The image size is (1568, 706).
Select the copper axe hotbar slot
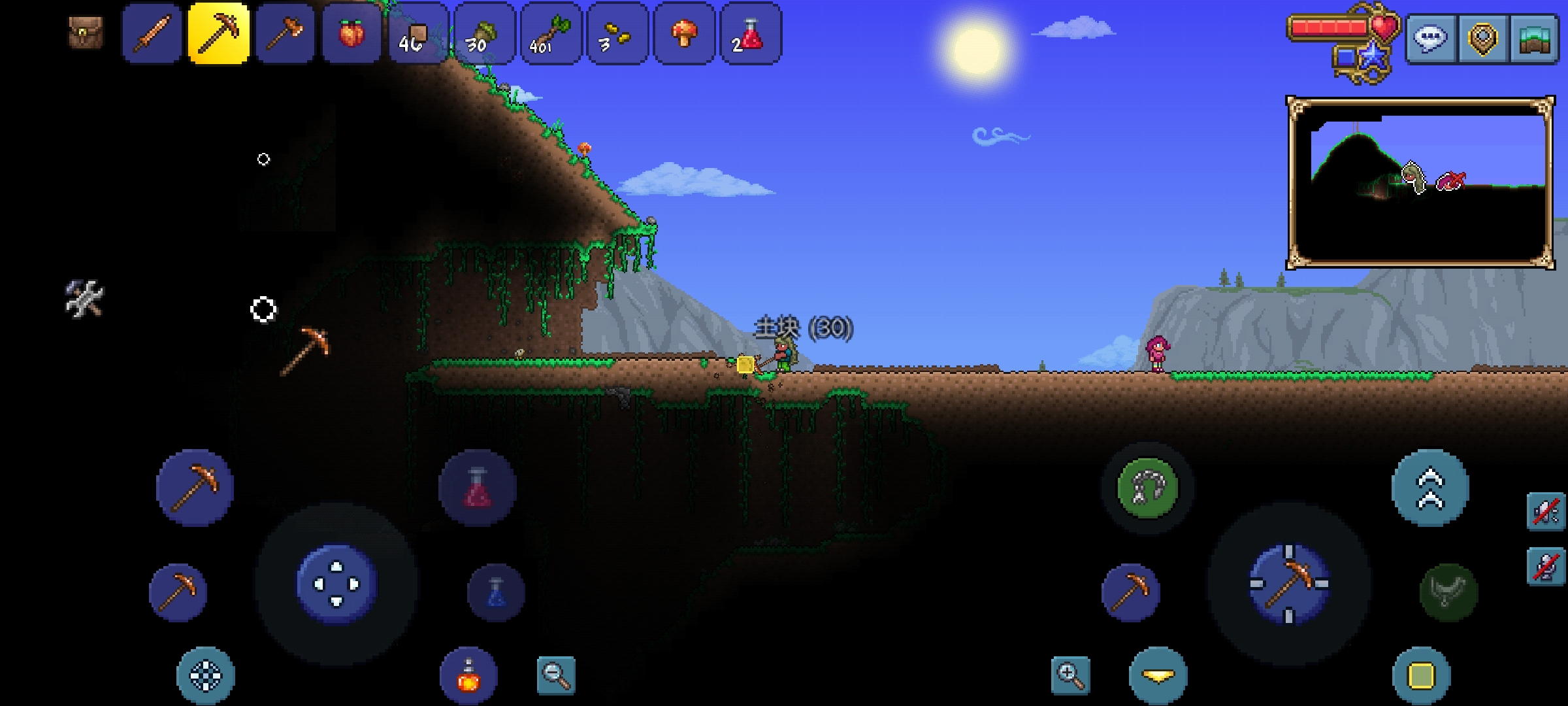pos(286,34)
